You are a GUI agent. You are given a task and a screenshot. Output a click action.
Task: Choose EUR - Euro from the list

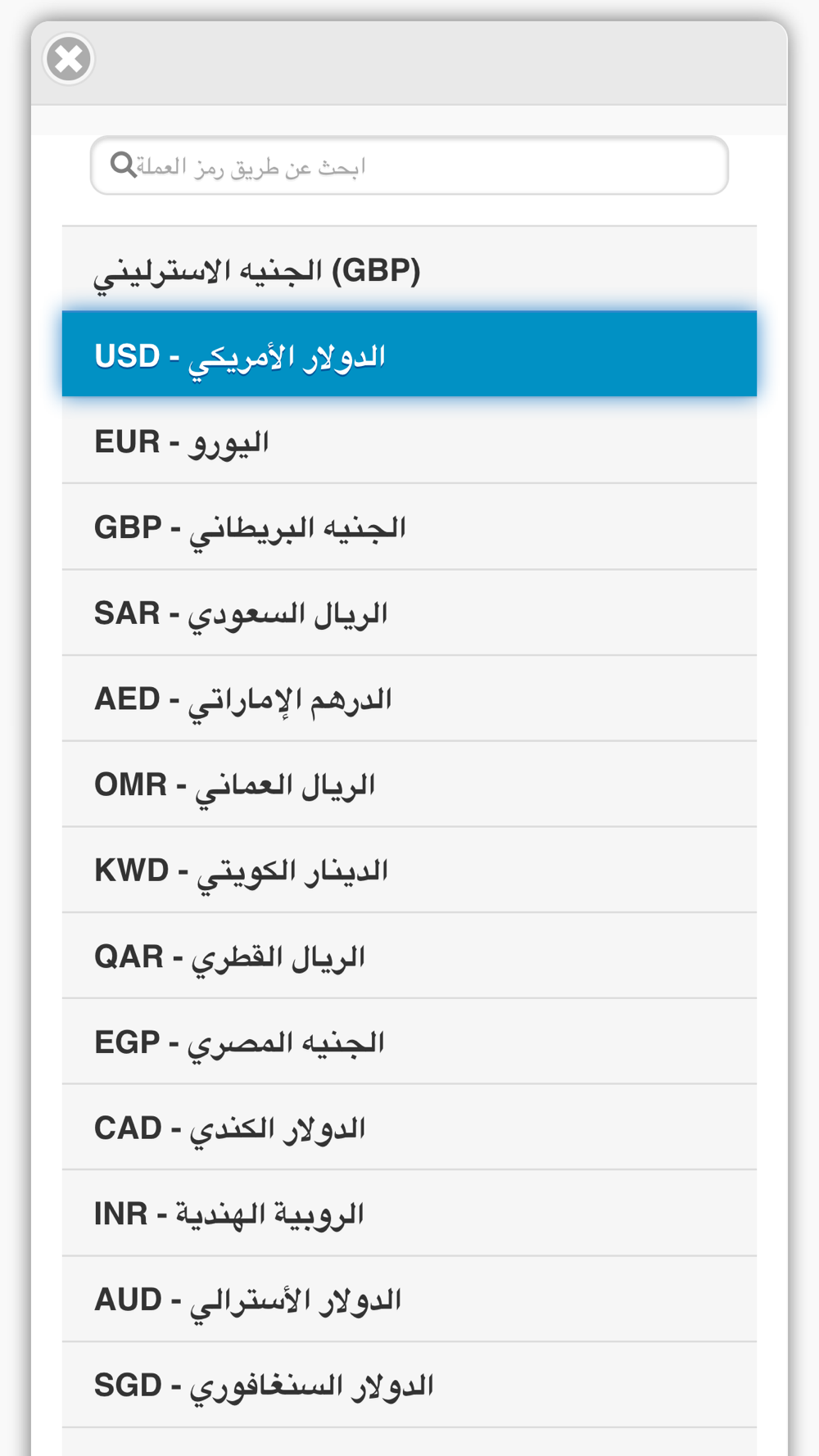(409, 441)
